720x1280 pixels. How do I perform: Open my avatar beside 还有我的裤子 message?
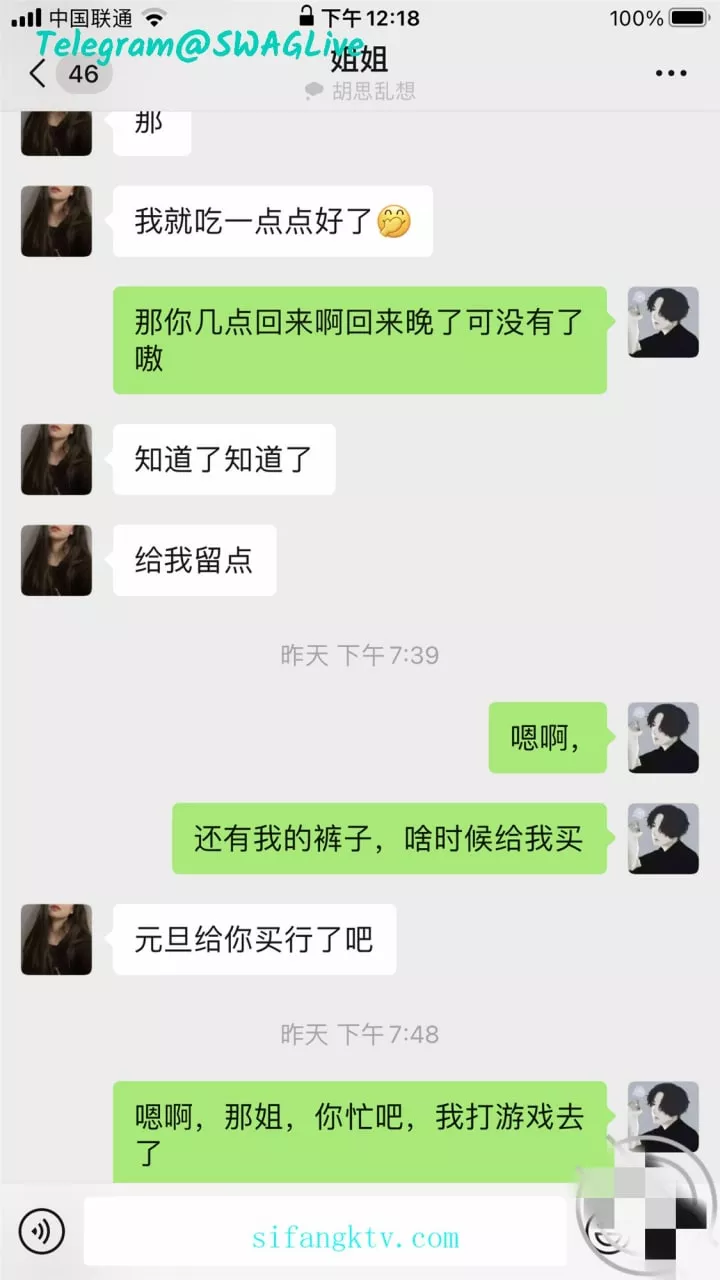coord(663,838)
